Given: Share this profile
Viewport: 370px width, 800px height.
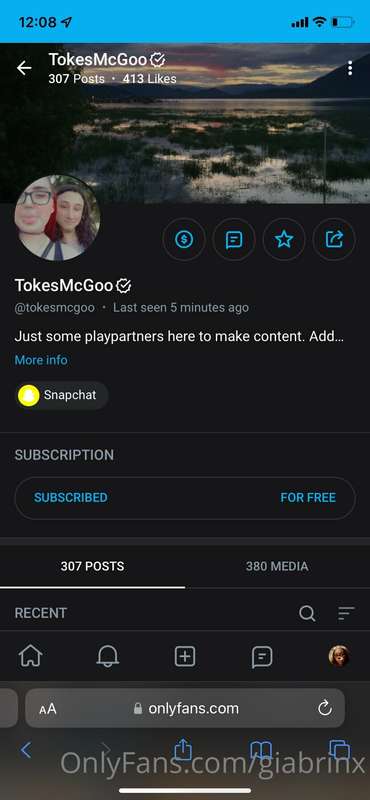Looking at the screenshot, I should click(x=334, y=239).
